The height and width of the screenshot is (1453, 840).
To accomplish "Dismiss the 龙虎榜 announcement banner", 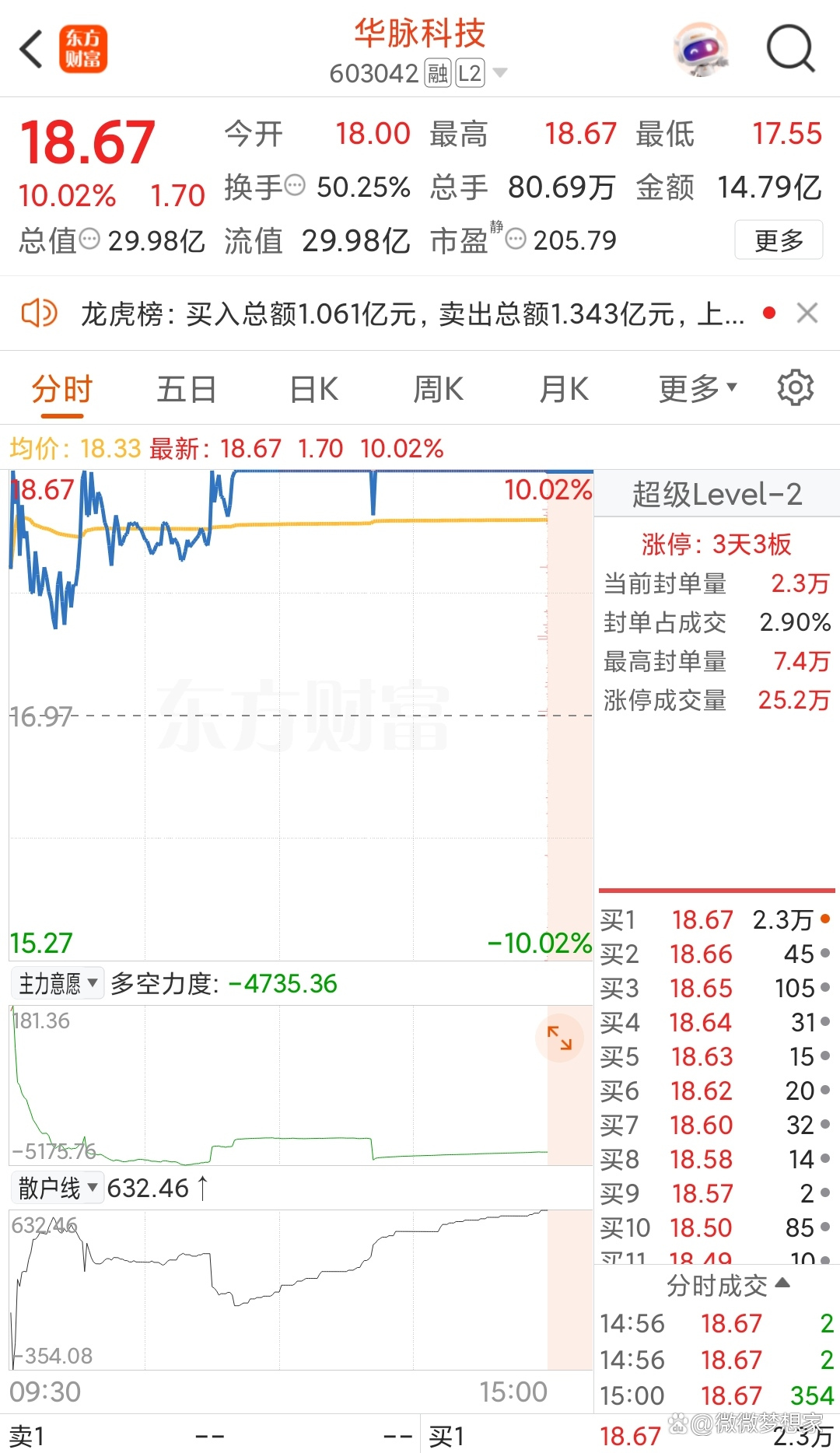I will click(807, 313).
